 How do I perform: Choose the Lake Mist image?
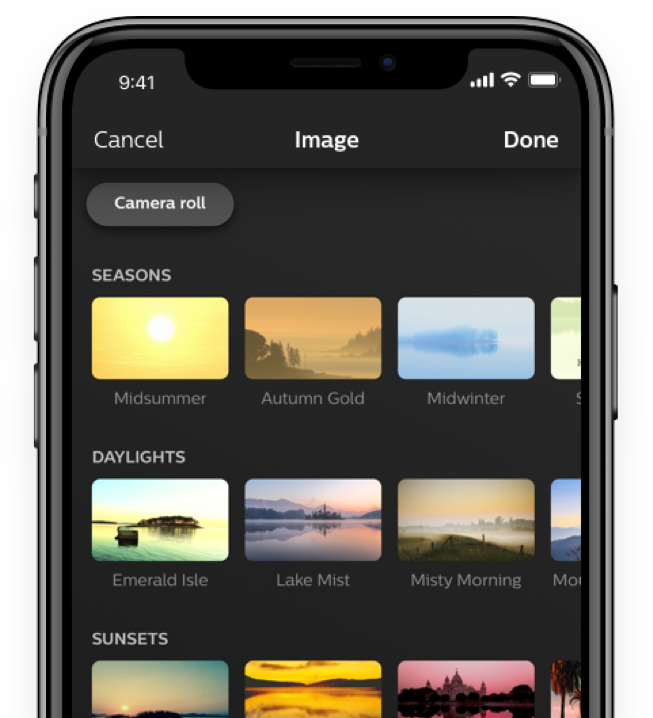coord(313,520)
